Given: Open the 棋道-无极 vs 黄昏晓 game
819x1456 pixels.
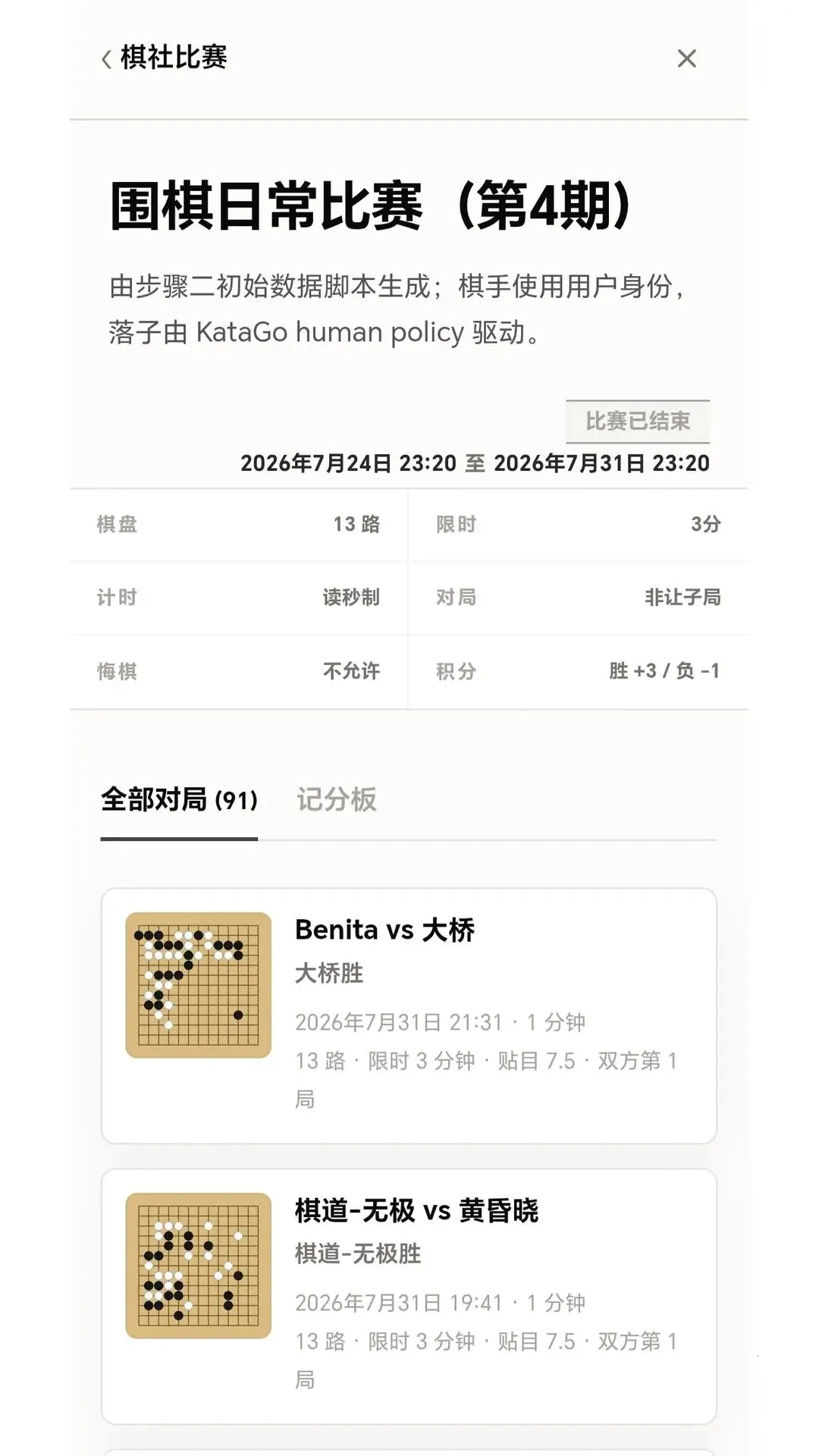Looking at the screenshot, I should pos(409,1296).
